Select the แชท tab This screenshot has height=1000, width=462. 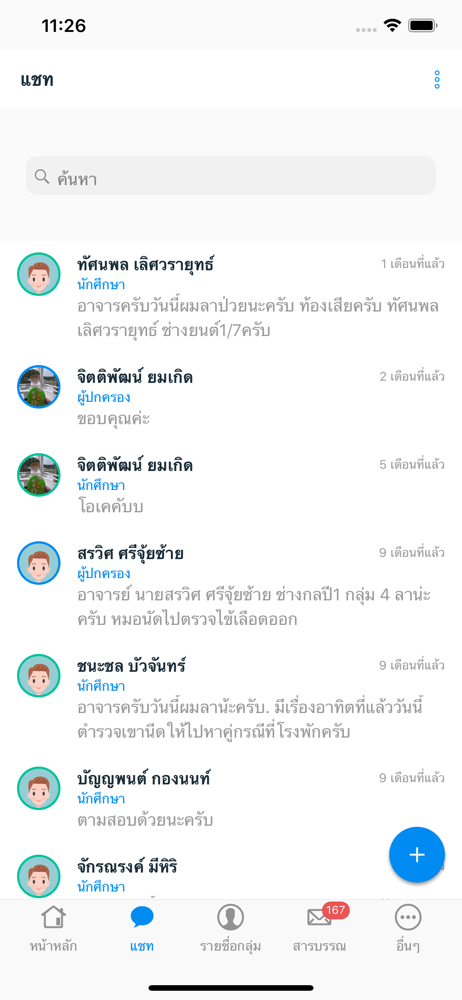tap(142, 929)
